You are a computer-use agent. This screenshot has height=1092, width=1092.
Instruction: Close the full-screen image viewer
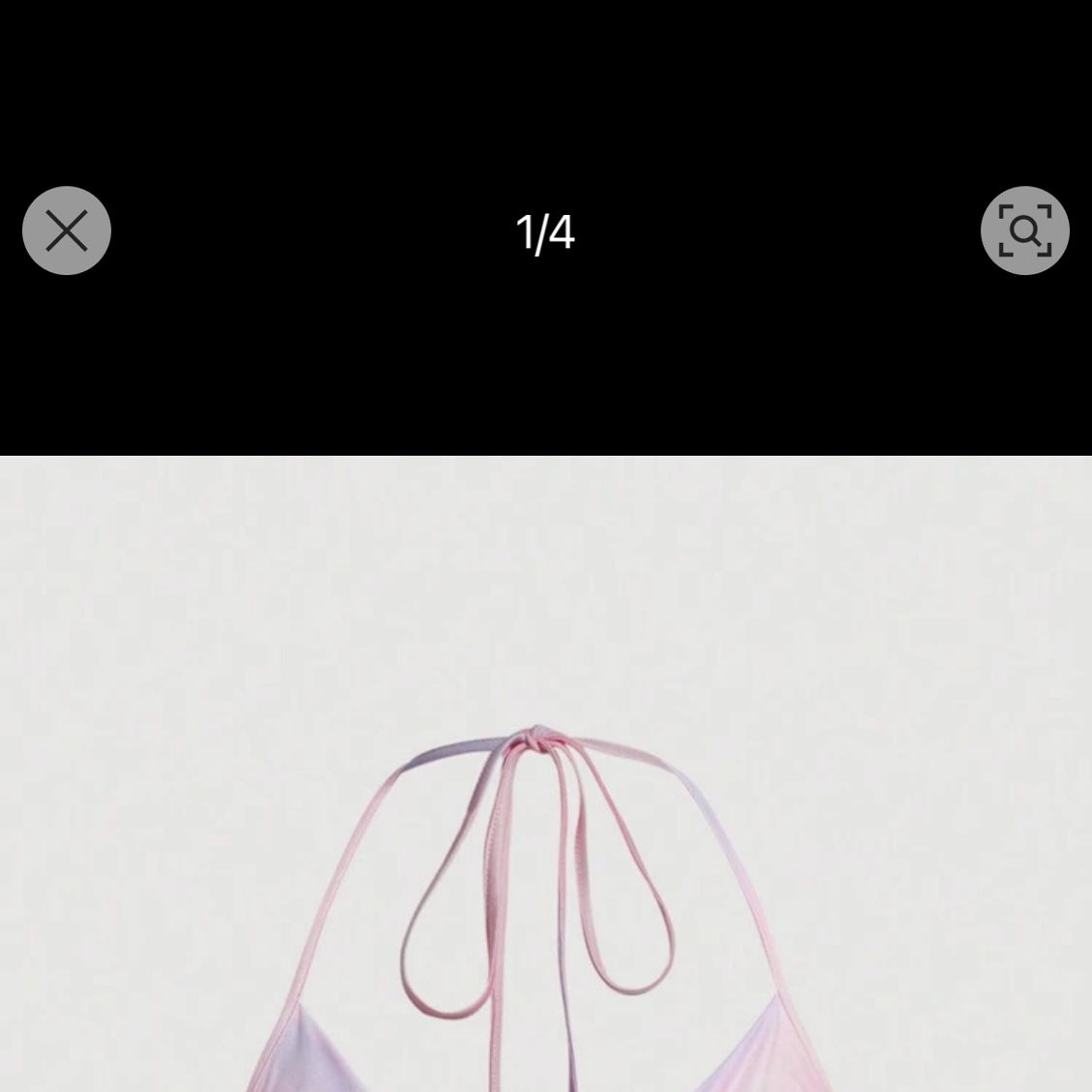click(x=67, y=230)
